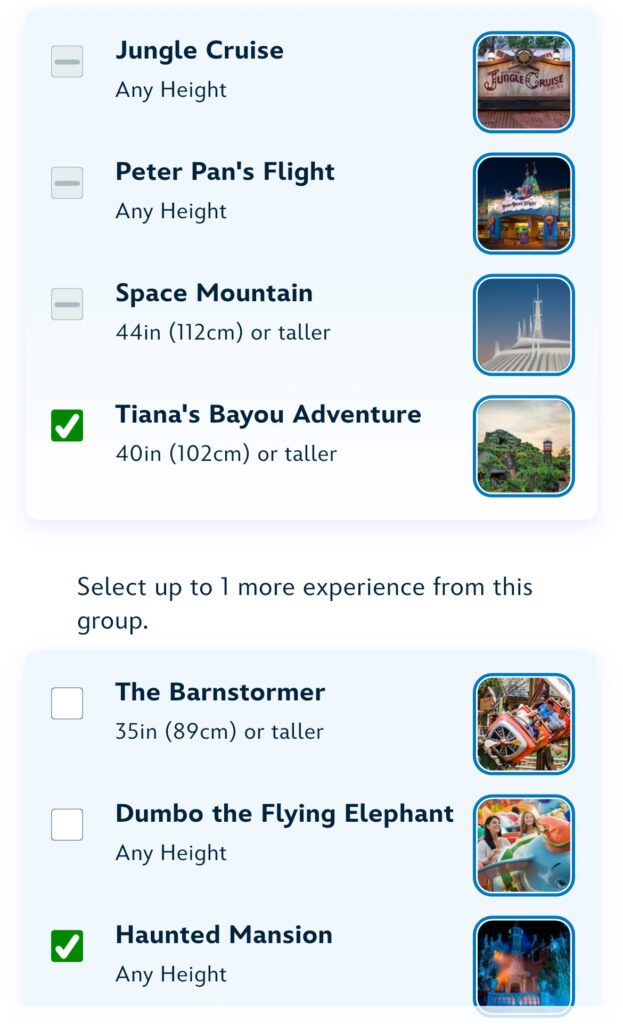Open the Haunted Mansion photo
623x1024 pixels.
(x=523, y=964)
